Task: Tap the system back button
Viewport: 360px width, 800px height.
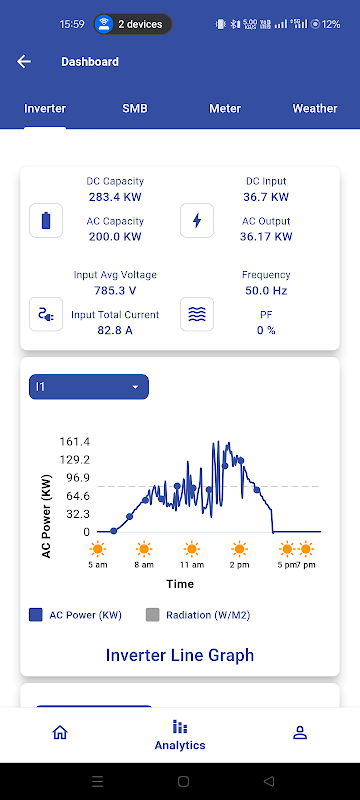Action: (269, 781)
